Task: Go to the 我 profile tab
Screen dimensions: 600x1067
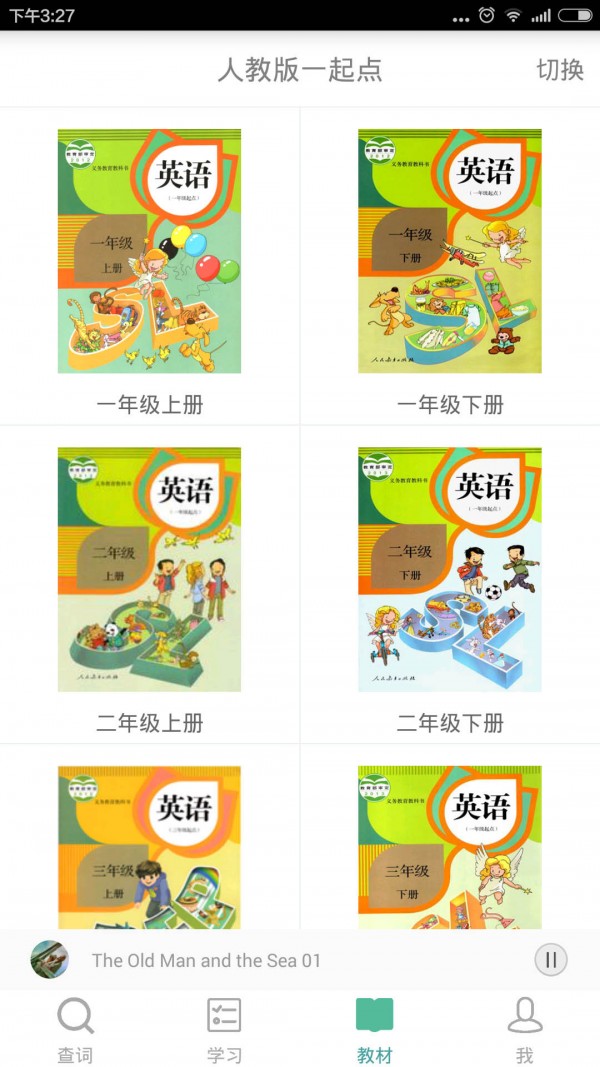Action: [x=524, y=1030]
